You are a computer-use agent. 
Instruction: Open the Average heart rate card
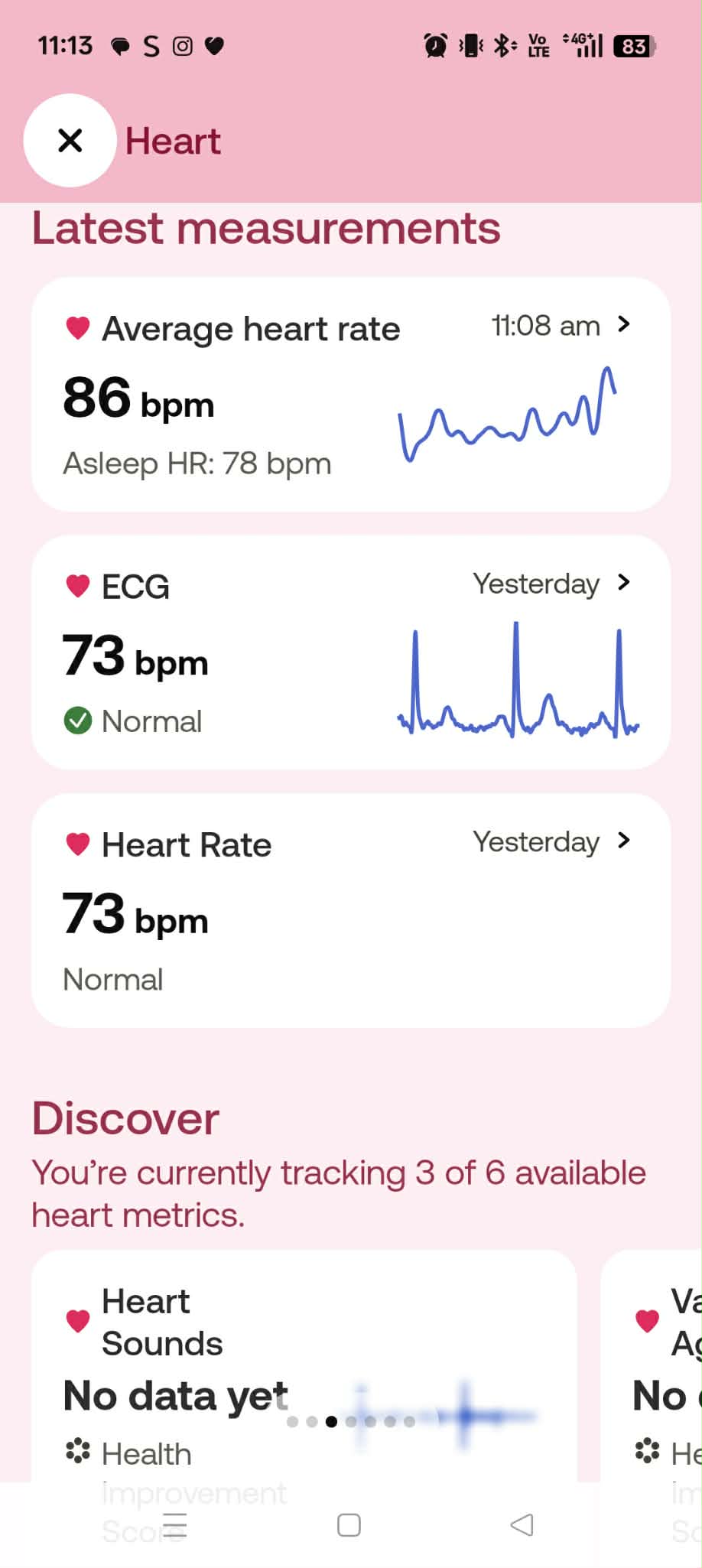pyautogui.click(x=350, y=395)
